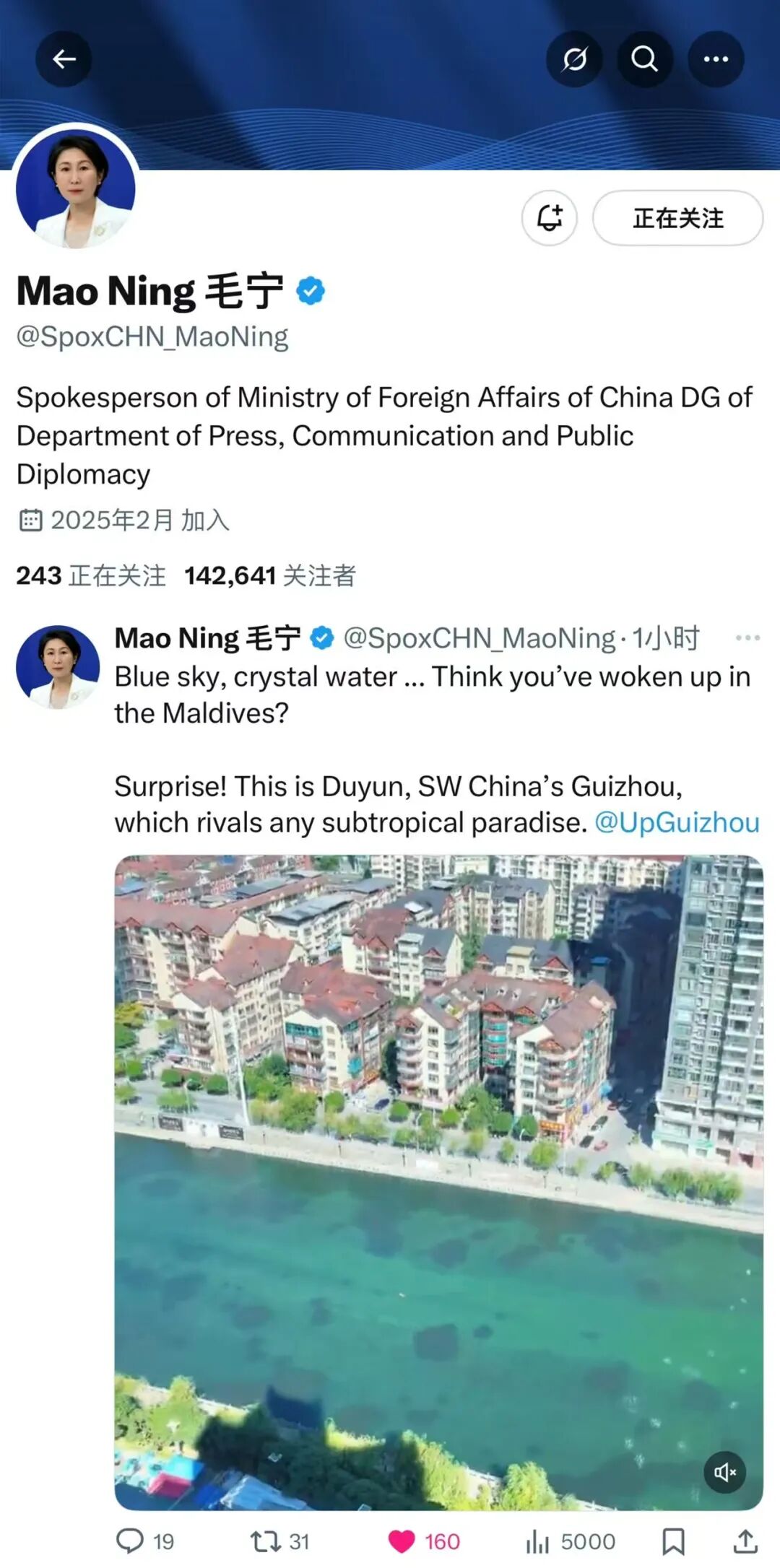Open the 243 正在关注 following list
Viewport: 780px width, 1568px height.
[91, 576]
